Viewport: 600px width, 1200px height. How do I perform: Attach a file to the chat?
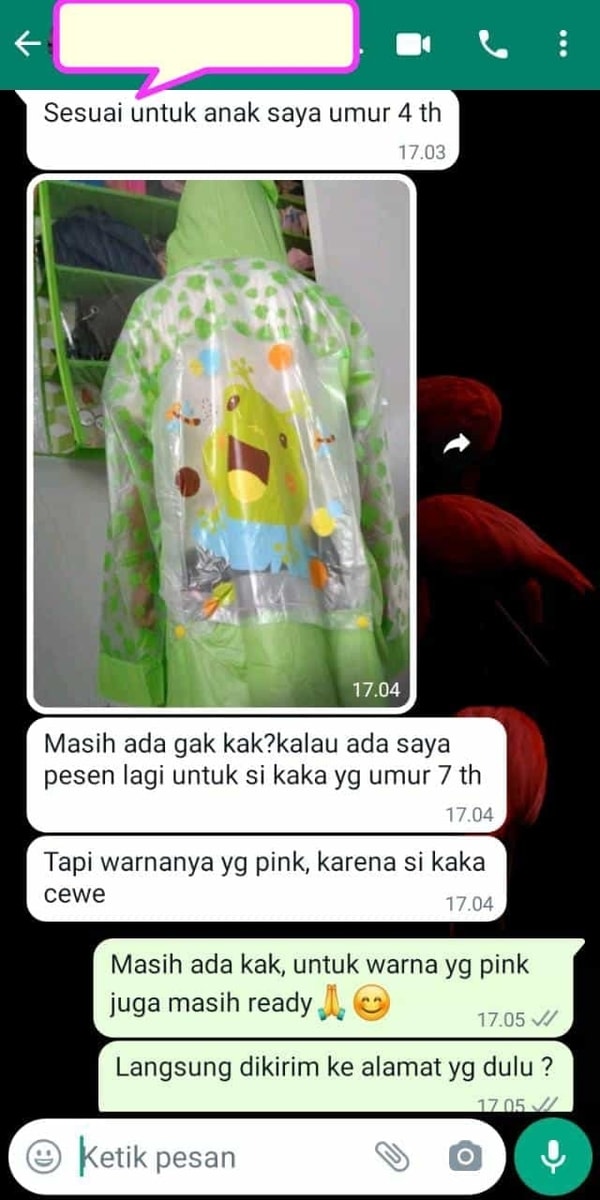(391, 1157)
